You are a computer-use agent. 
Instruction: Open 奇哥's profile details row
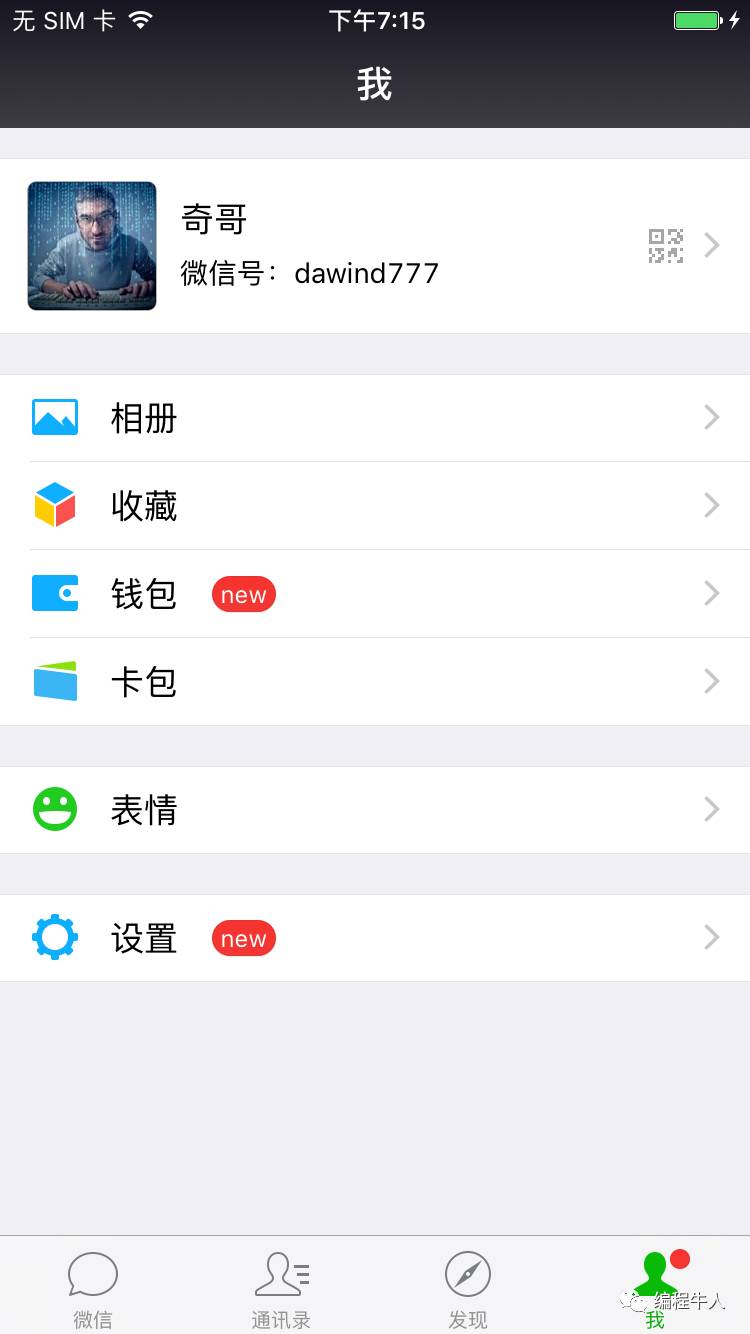tap(375, 246)
